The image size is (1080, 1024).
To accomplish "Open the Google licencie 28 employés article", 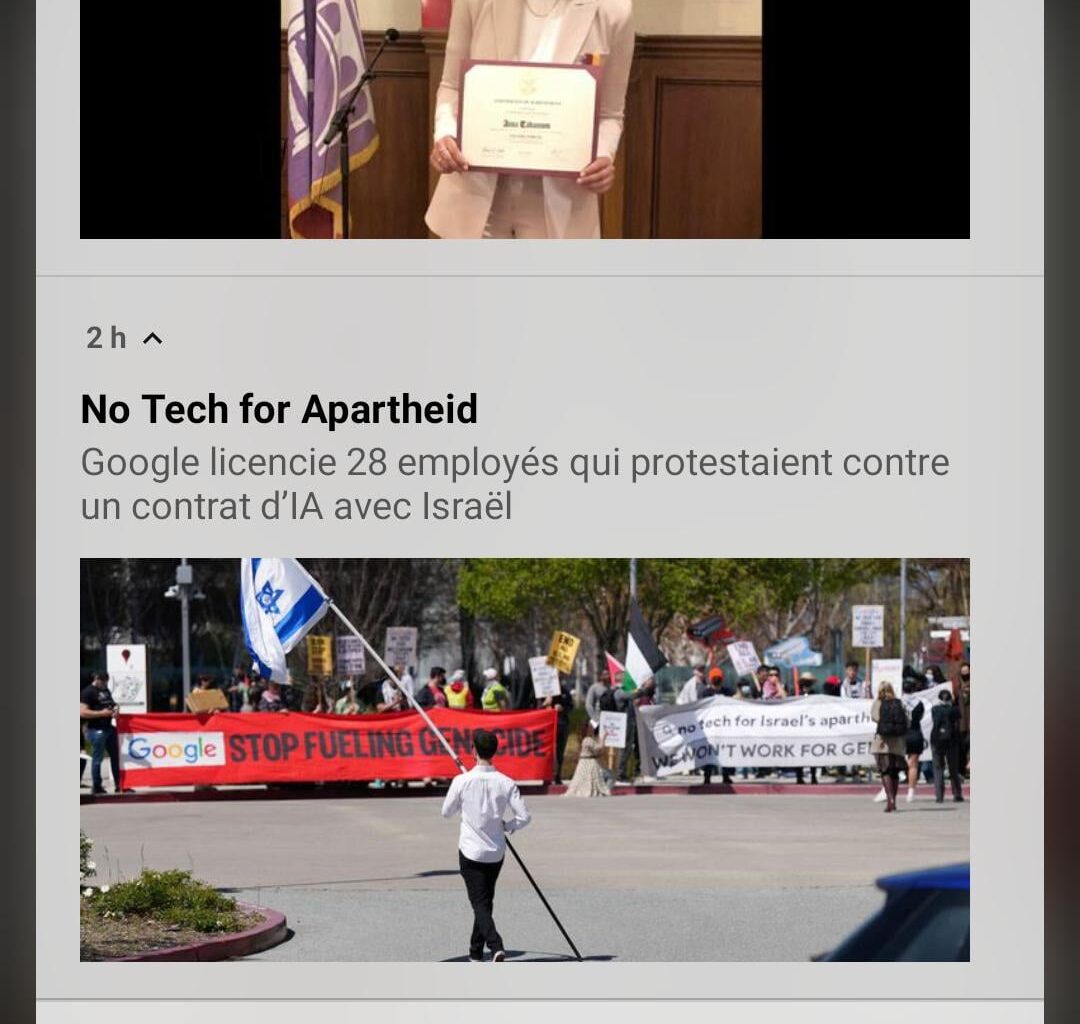I will coord(514,484).
